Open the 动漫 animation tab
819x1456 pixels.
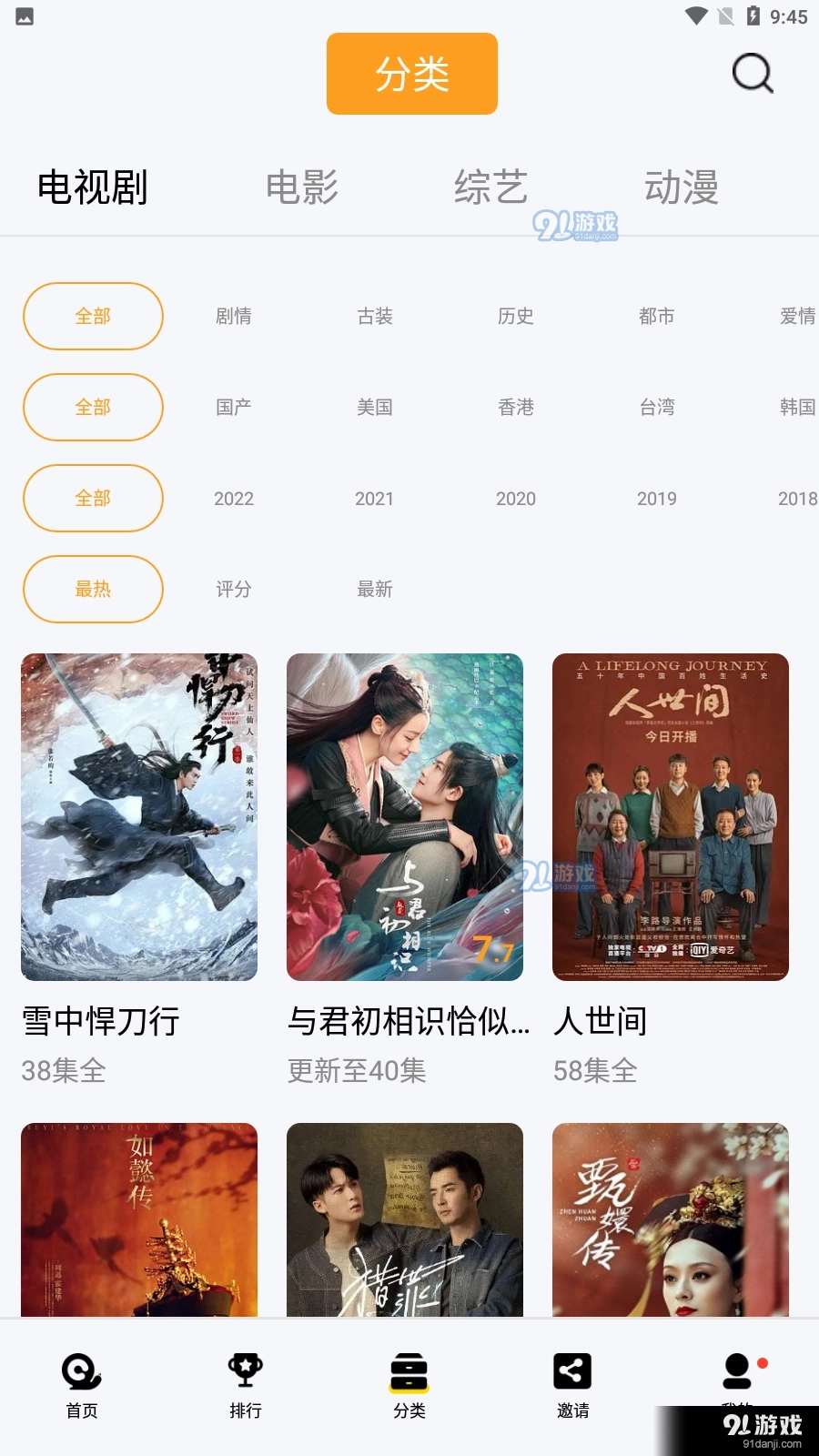pyautogui.click(x=682, y=188)
